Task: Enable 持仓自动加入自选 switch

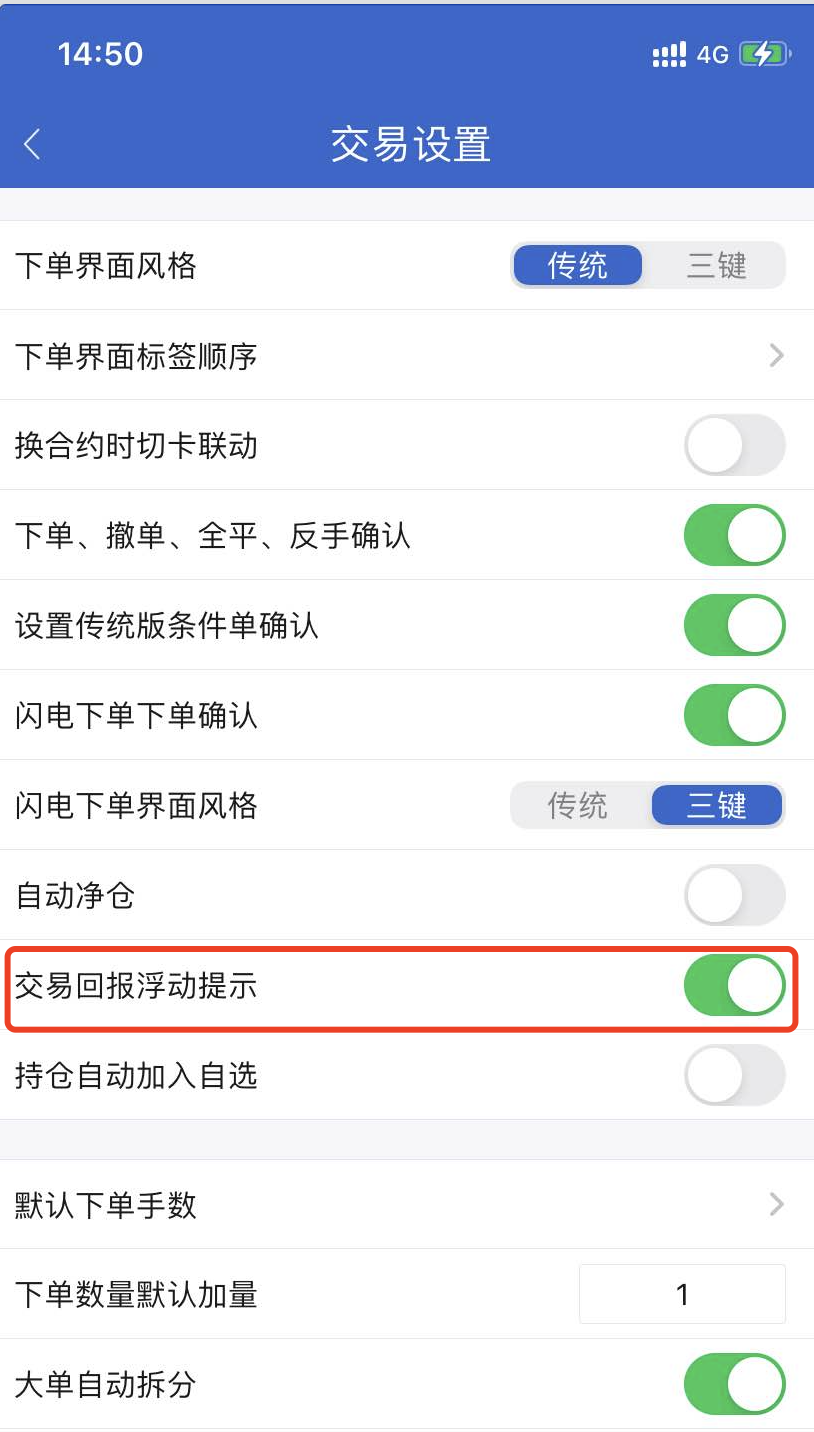Action: pyautogui.click(x=734, y=1075)
